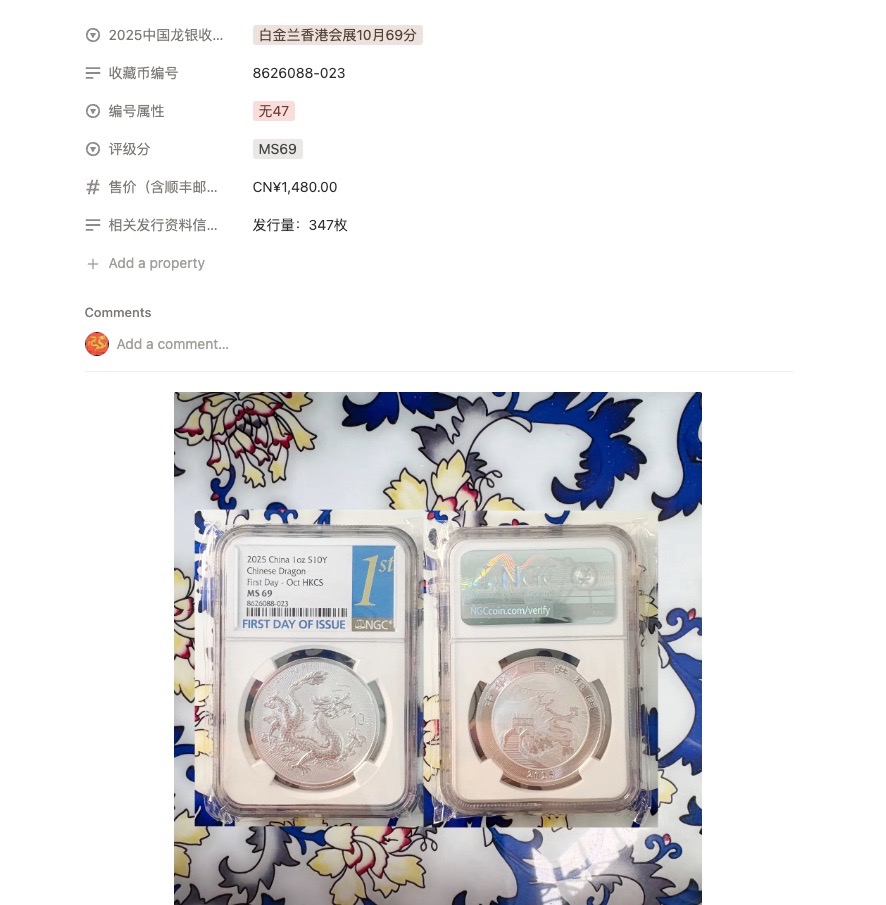Select the 评级分 value MS69
Viewport: 886px width, 905px height.
click(278, 149)
